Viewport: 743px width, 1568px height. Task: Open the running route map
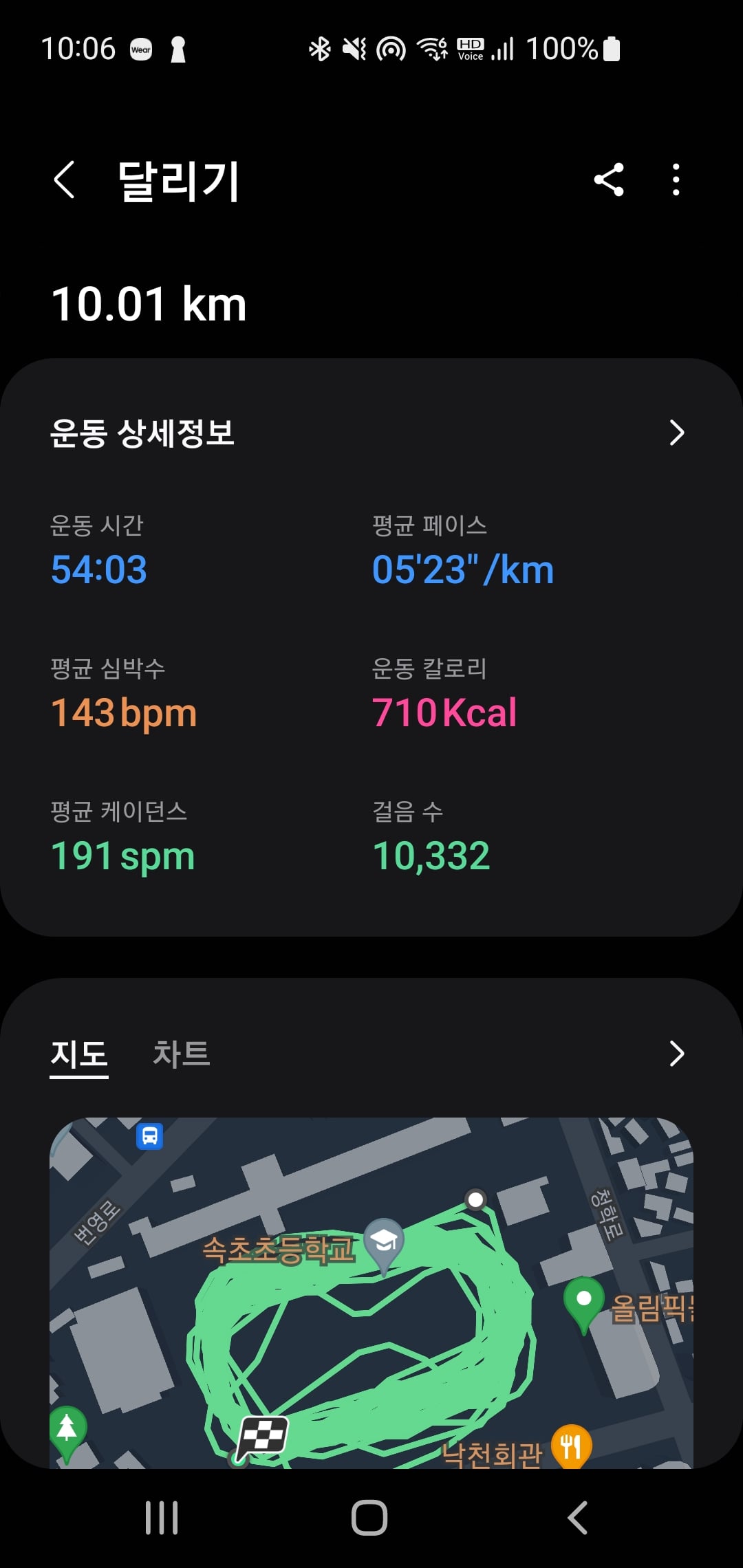pyautogui.click(x=371, y=1293)
